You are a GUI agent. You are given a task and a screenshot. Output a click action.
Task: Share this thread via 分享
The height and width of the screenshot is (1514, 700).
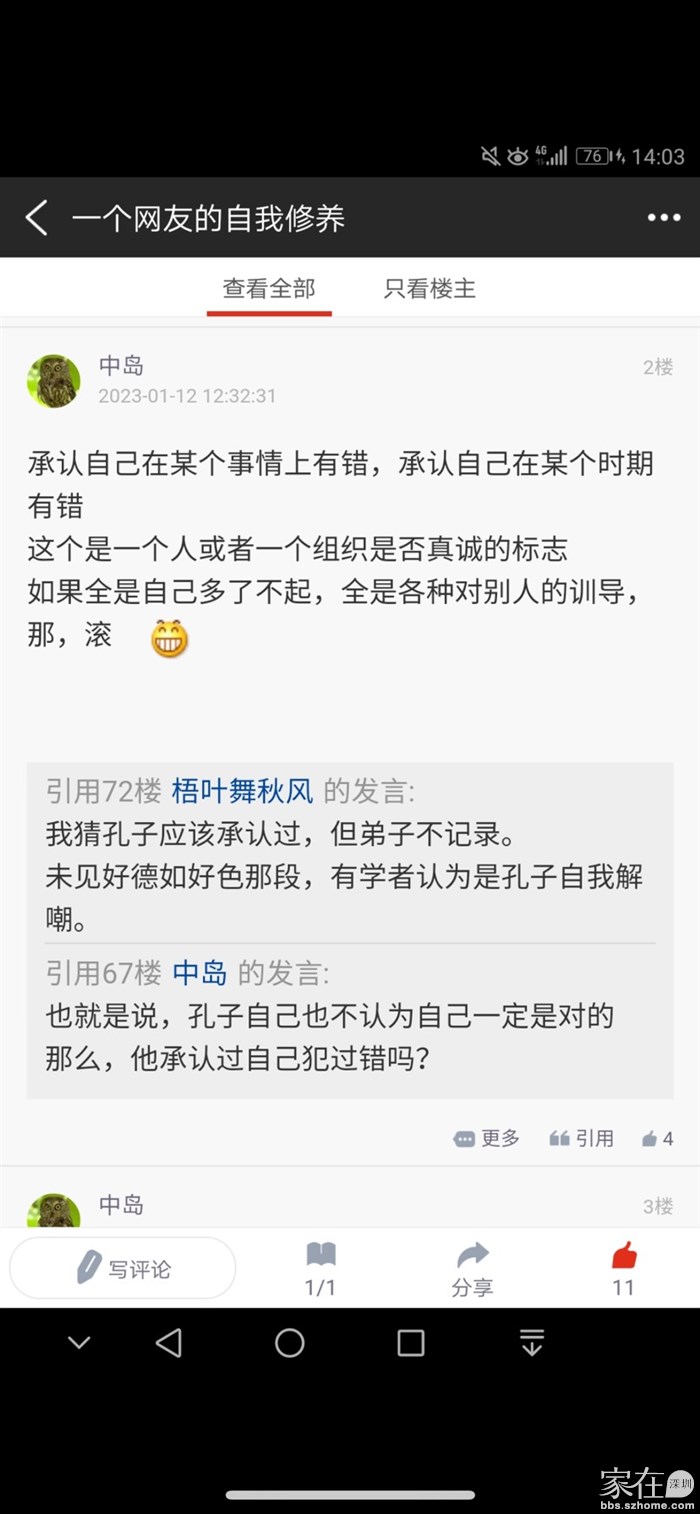click(472, 1269)
